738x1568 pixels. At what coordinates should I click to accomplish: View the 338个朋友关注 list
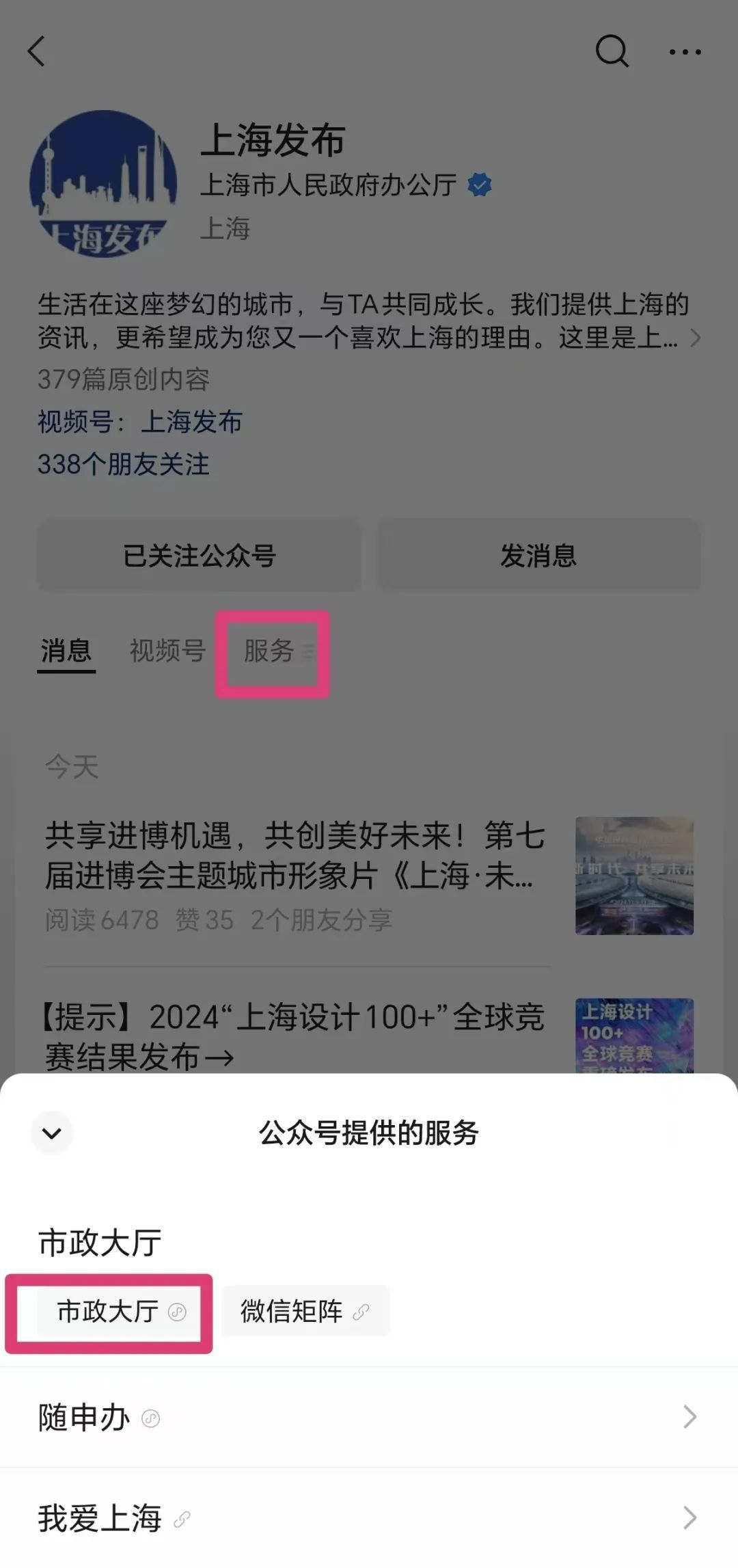pos(124,465)
